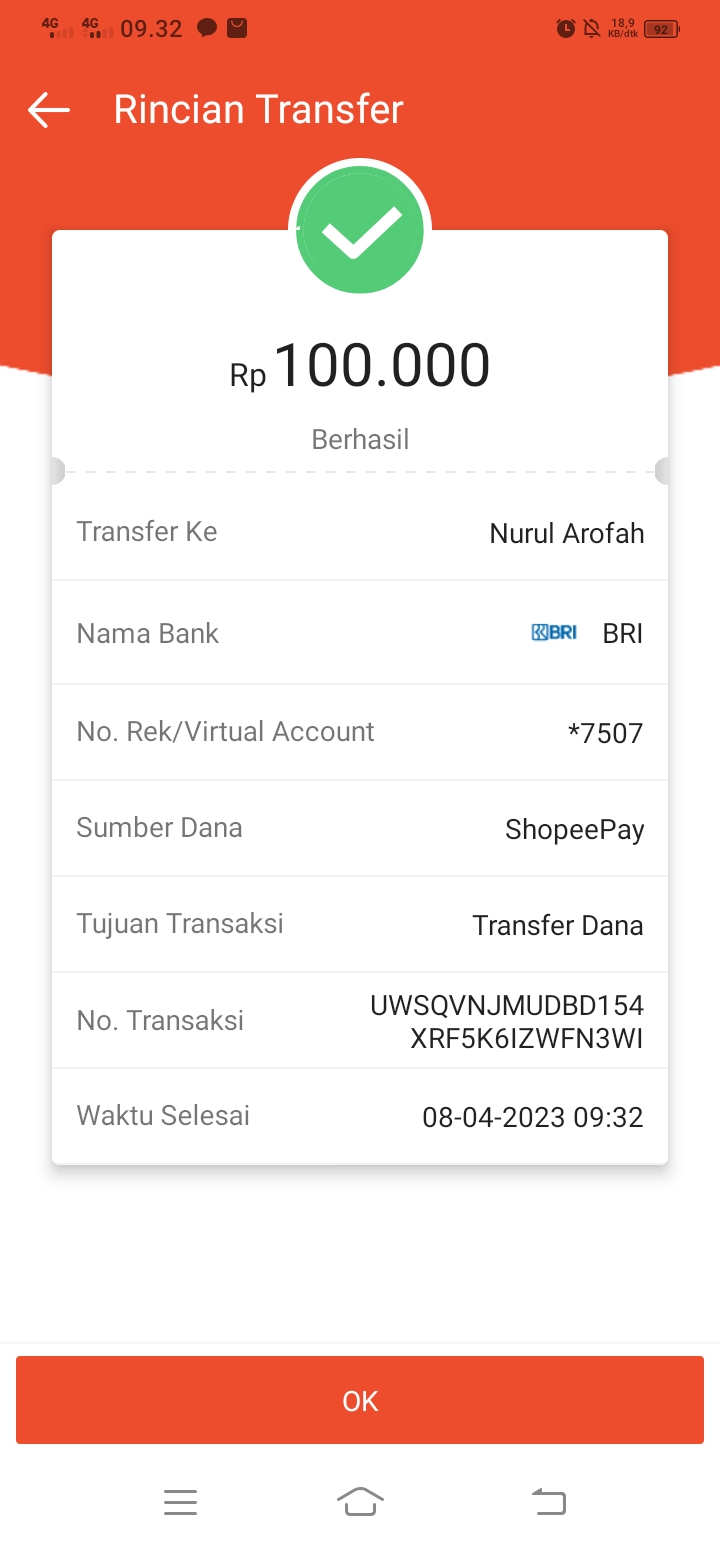The height and width of the screenshot is (1544, 720).
Task: Open the system home screen
Action: [x=360, y=1501]
